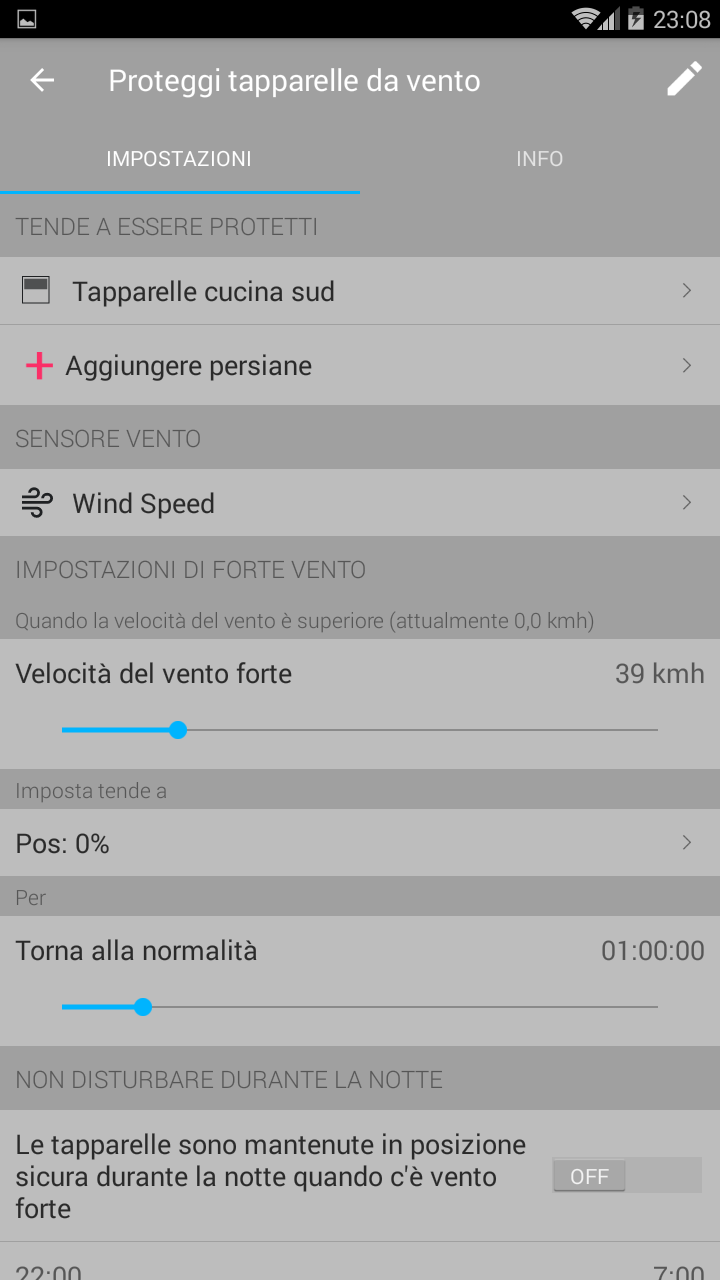Tap the Velocità del vento forte slider
Viewport: 720px width, 1280px height.
360,730
